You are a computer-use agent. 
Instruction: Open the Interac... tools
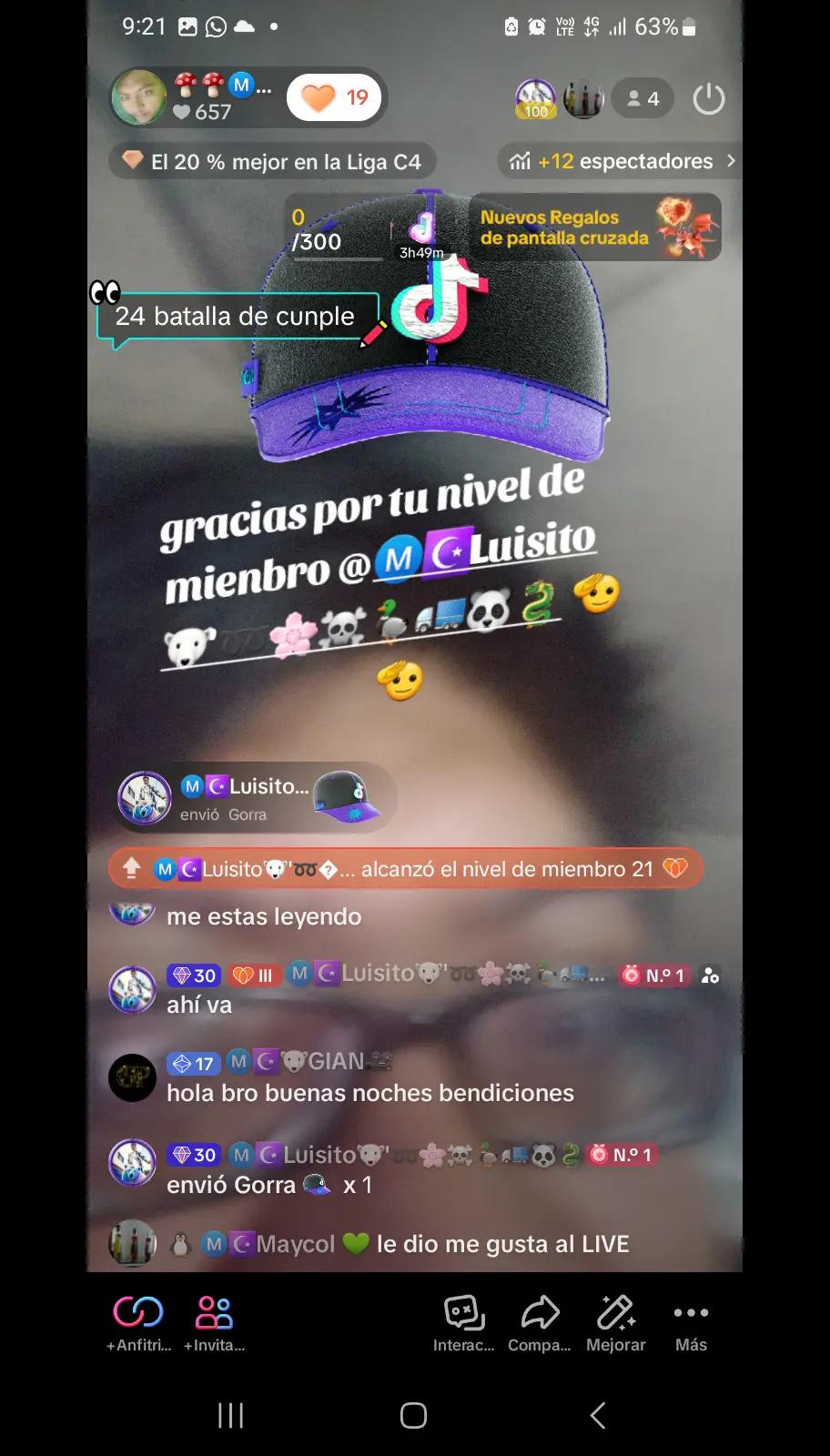click(x=463, y=1322)
